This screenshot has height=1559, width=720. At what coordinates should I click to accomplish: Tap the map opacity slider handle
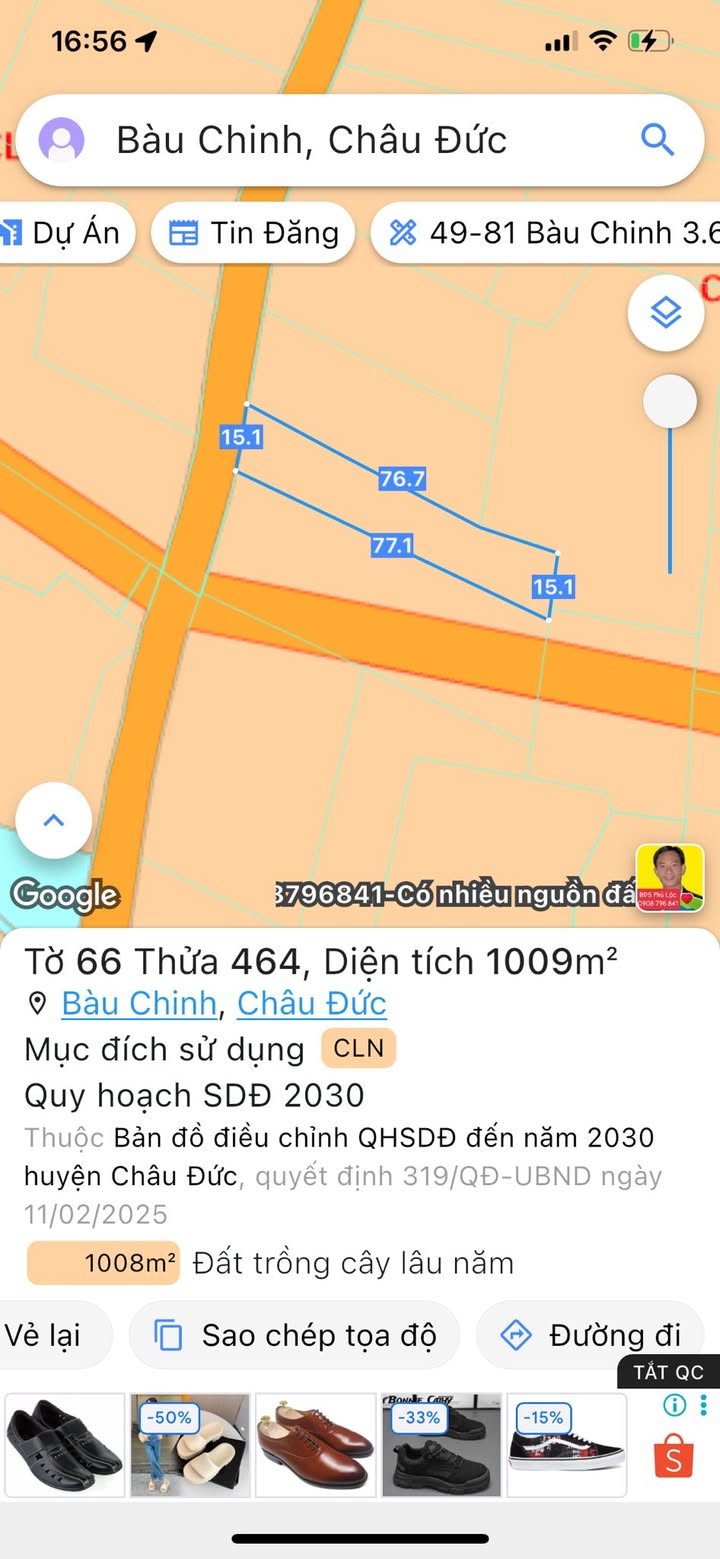[669, 402]
